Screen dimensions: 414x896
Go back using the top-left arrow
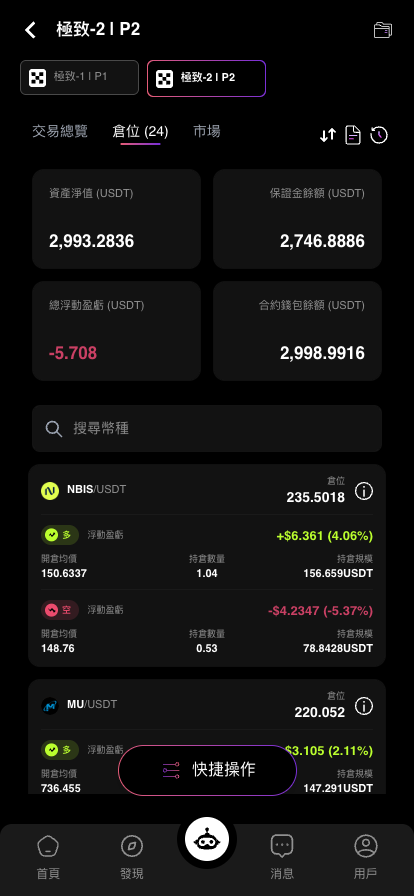tap(30, 30)
